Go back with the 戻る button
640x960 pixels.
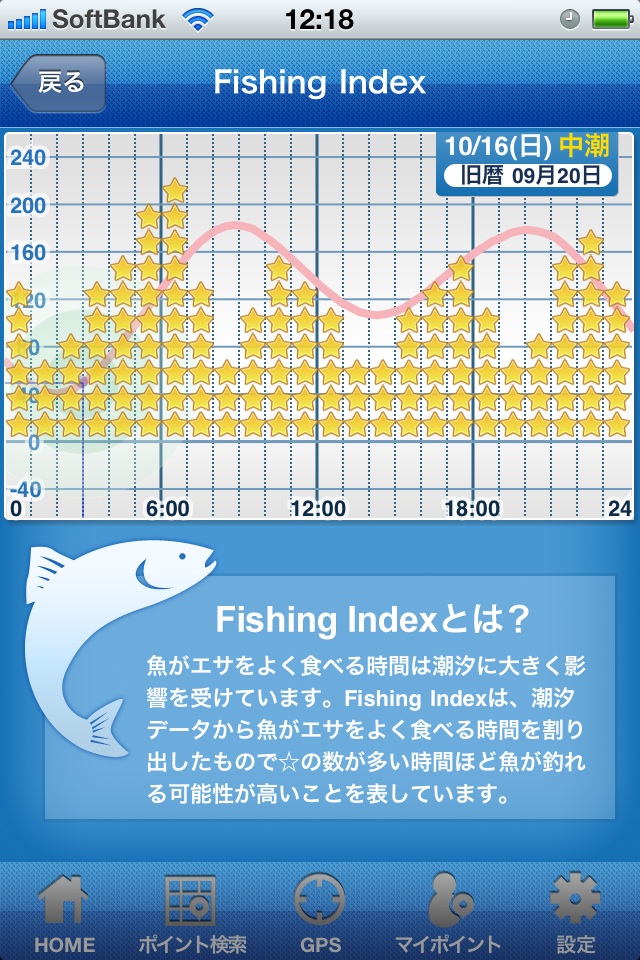[59, 83]
